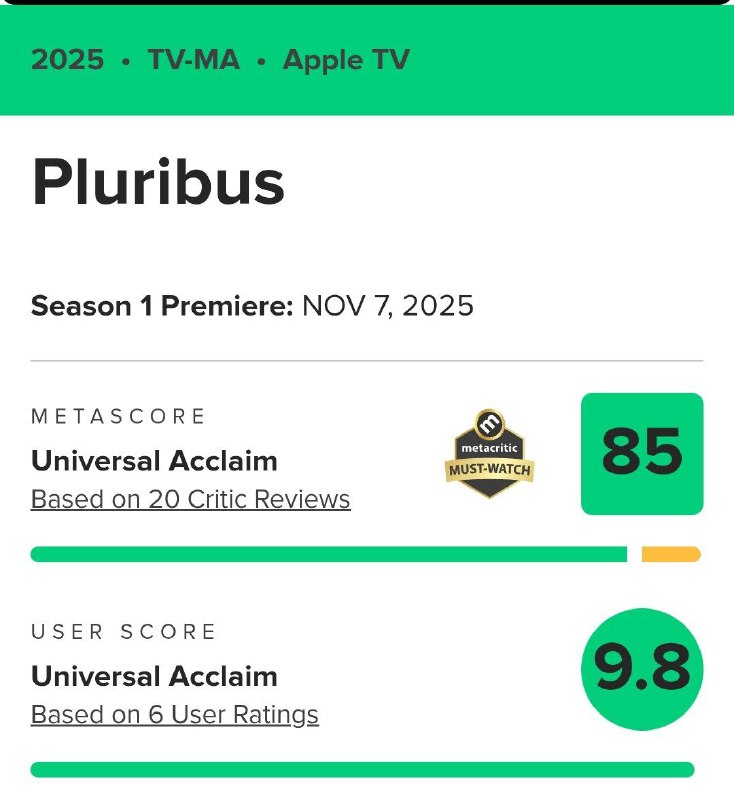Open the 'Based on 6 User Ratings' link
Screen dimensions: 734x800
[174, 715]
